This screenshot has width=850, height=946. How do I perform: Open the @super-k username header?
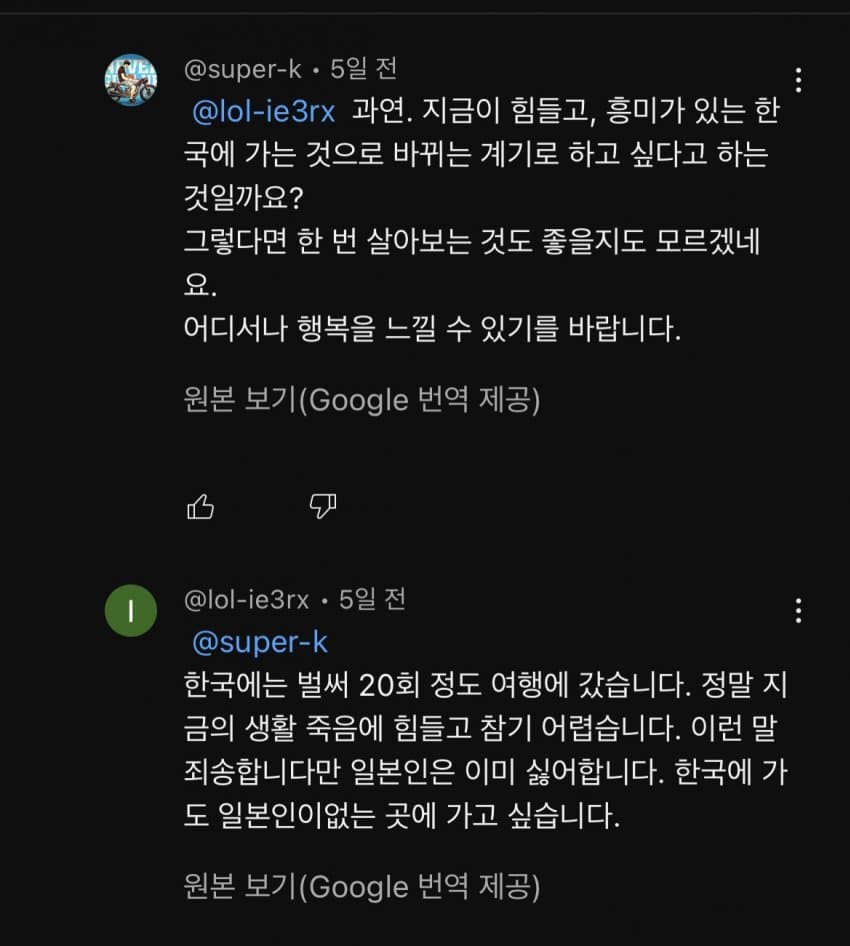[243, 69]
